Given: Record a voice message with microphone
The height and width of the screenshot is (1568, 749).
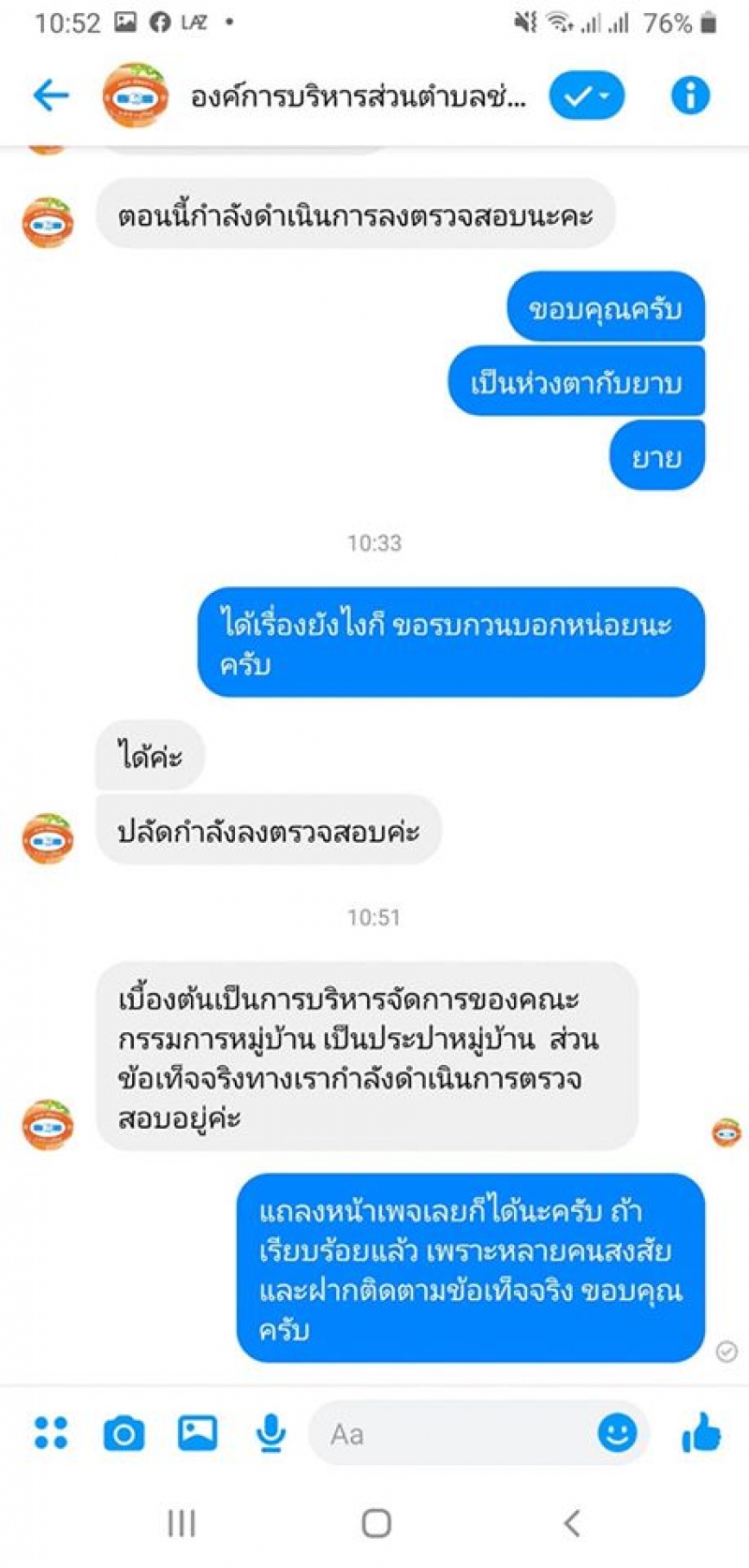Looking at the screenshot, I should click(271, 1433).
